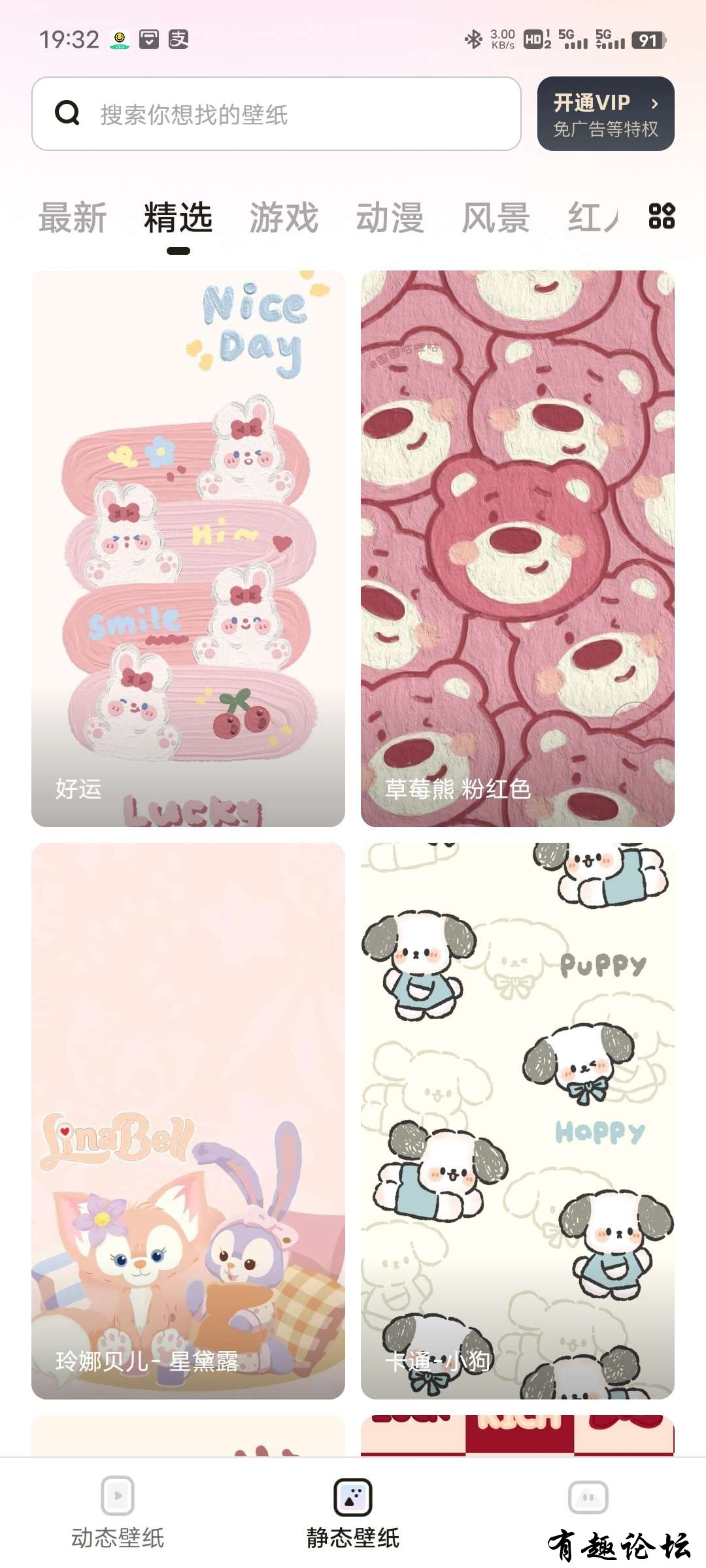The width and height of the screenshot is (706, 1568).
Task: Show the 风景 category tab
Action: click(x=496, y=218)
